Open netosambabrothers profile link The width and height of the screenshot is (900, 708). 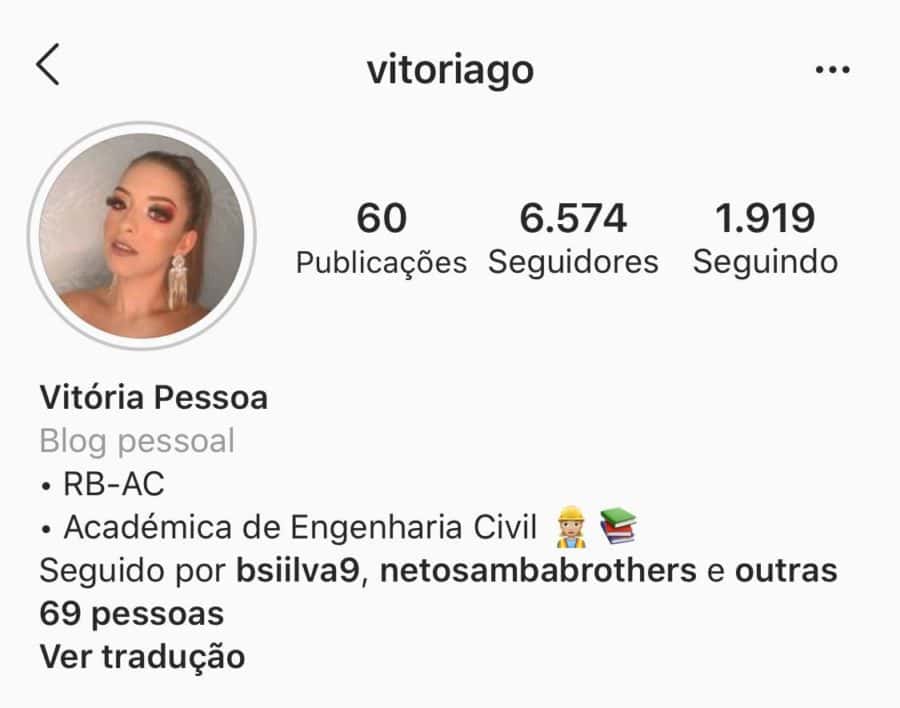[538, 571]
